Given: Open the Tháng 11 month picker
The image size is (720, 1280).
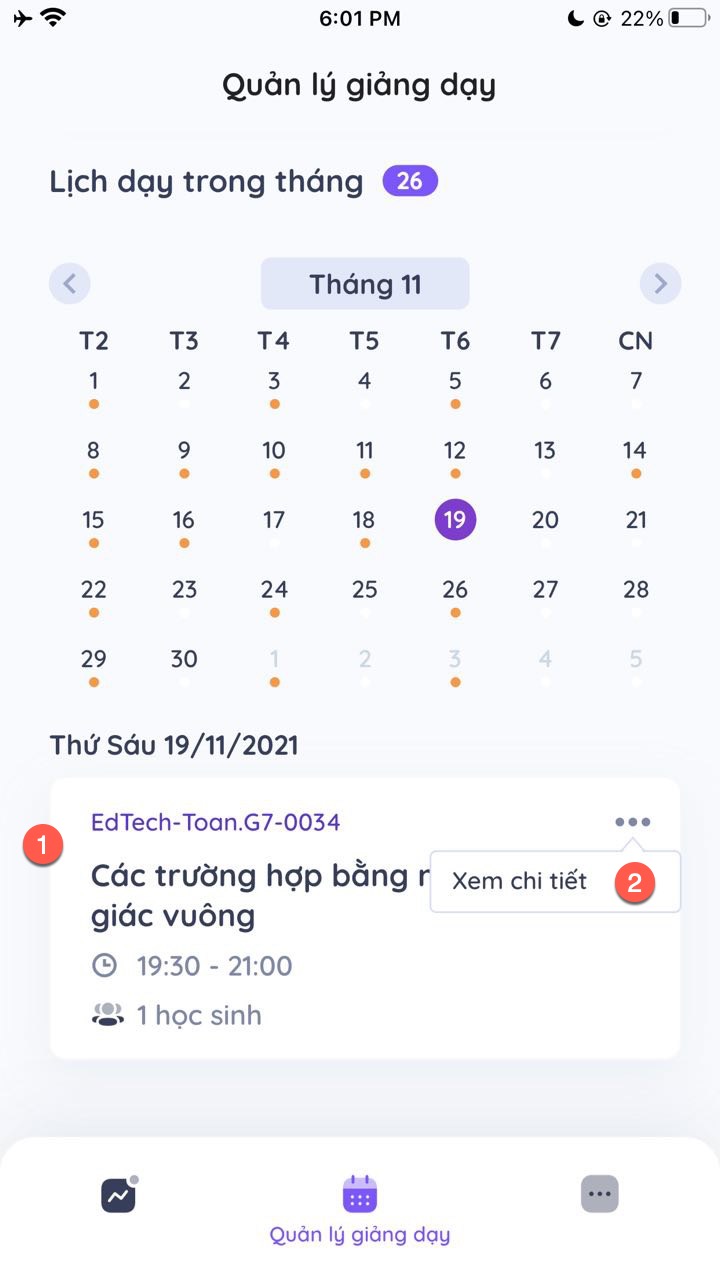Looking at the screenshot, I should [365, 284].
